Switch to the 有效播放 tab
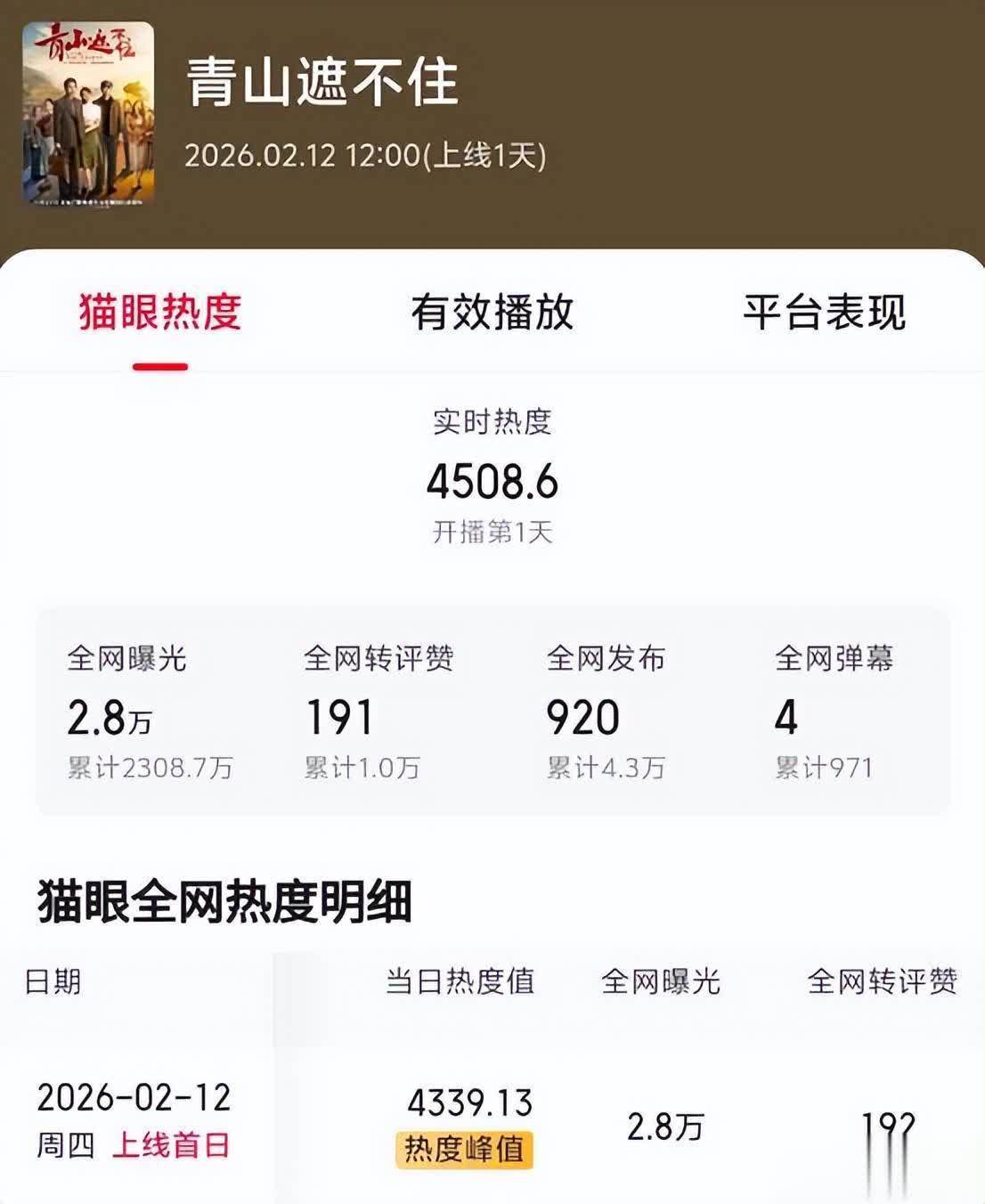 point(492,313)
